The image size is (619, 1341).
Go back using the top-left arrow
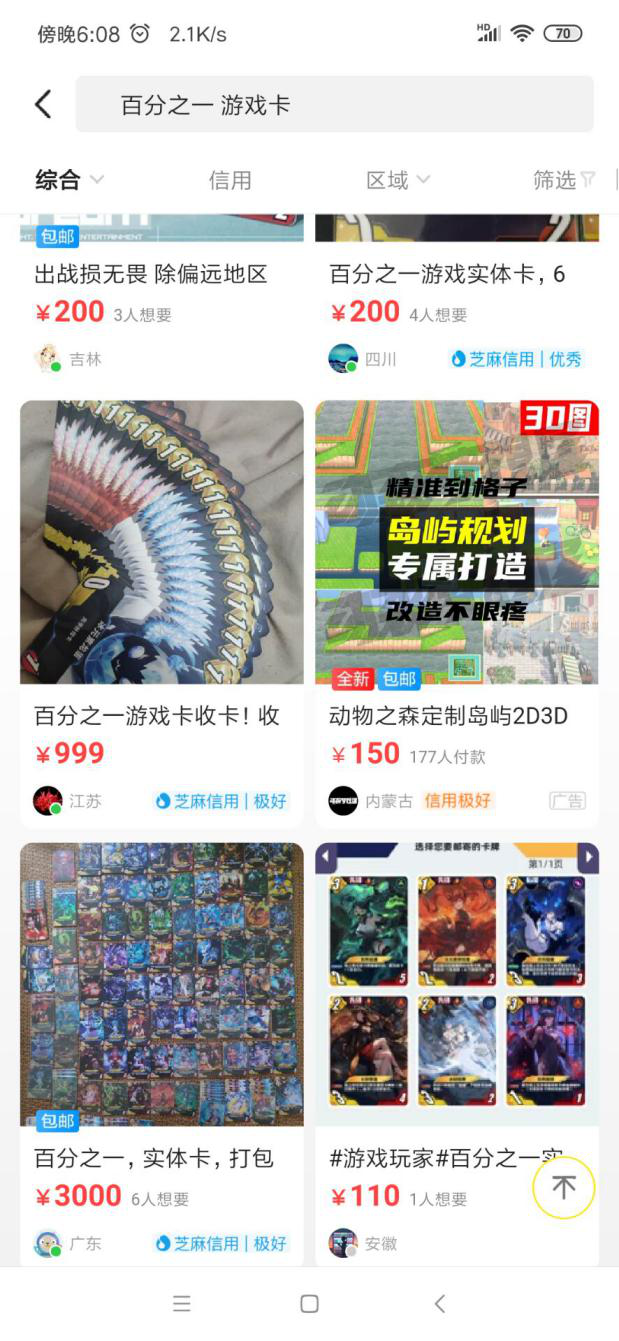tap(43, 104)
